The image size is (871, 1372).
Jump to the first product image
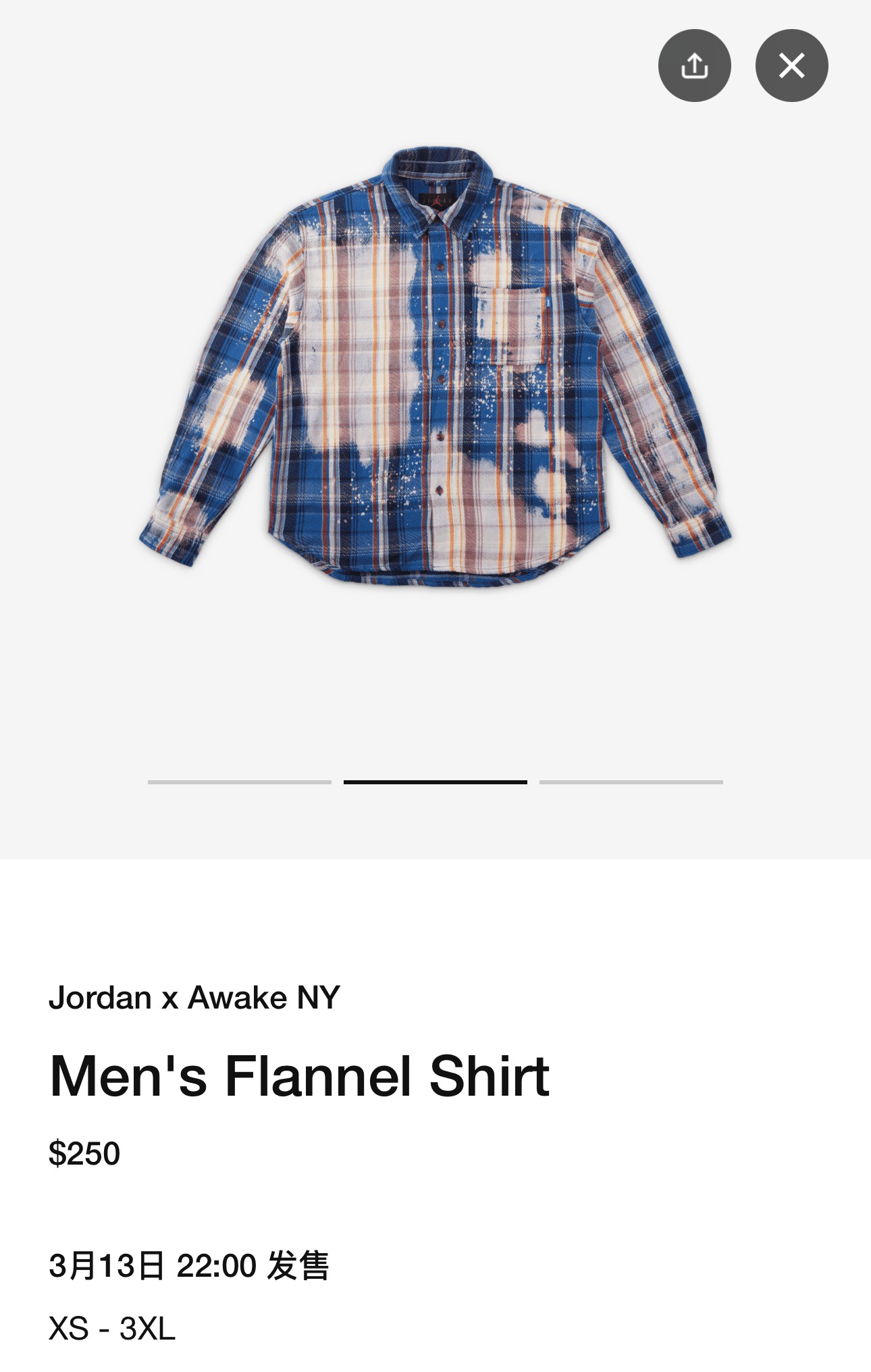239,782
